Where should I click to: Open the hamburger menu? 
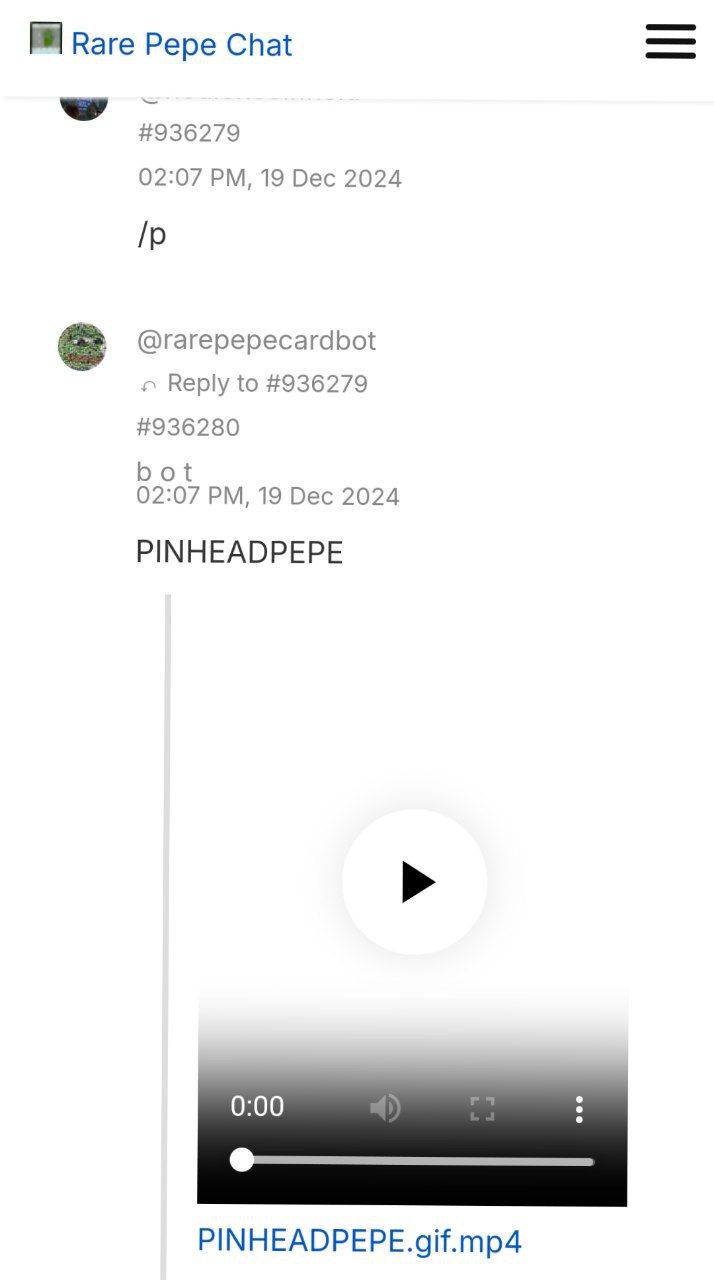(670, 42)
